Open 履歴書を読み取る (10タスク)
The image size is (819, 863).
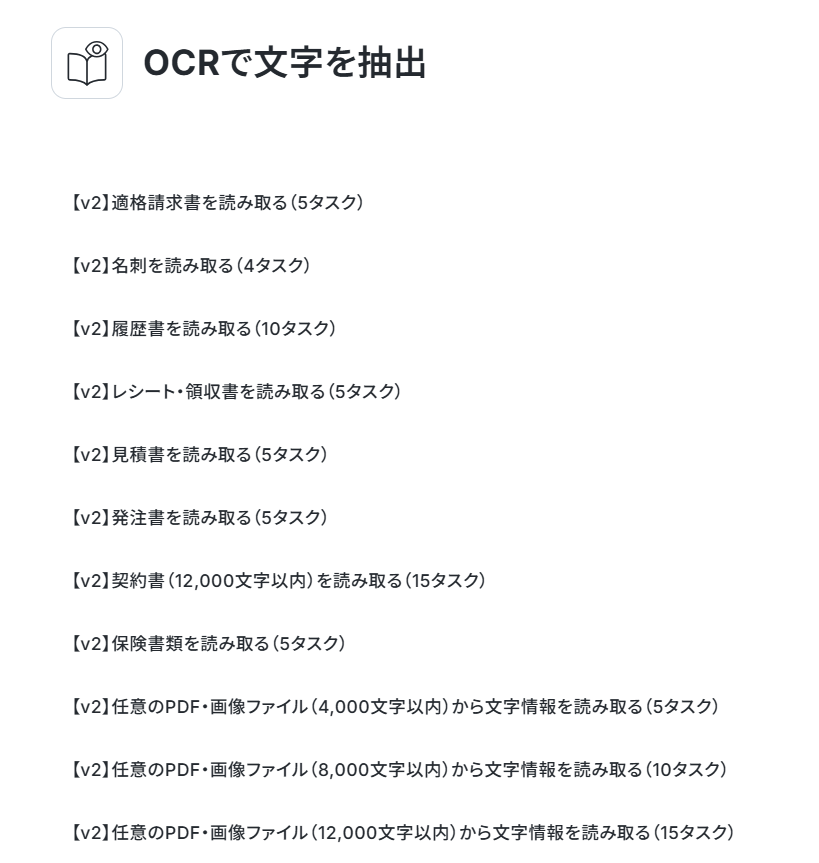204,329
